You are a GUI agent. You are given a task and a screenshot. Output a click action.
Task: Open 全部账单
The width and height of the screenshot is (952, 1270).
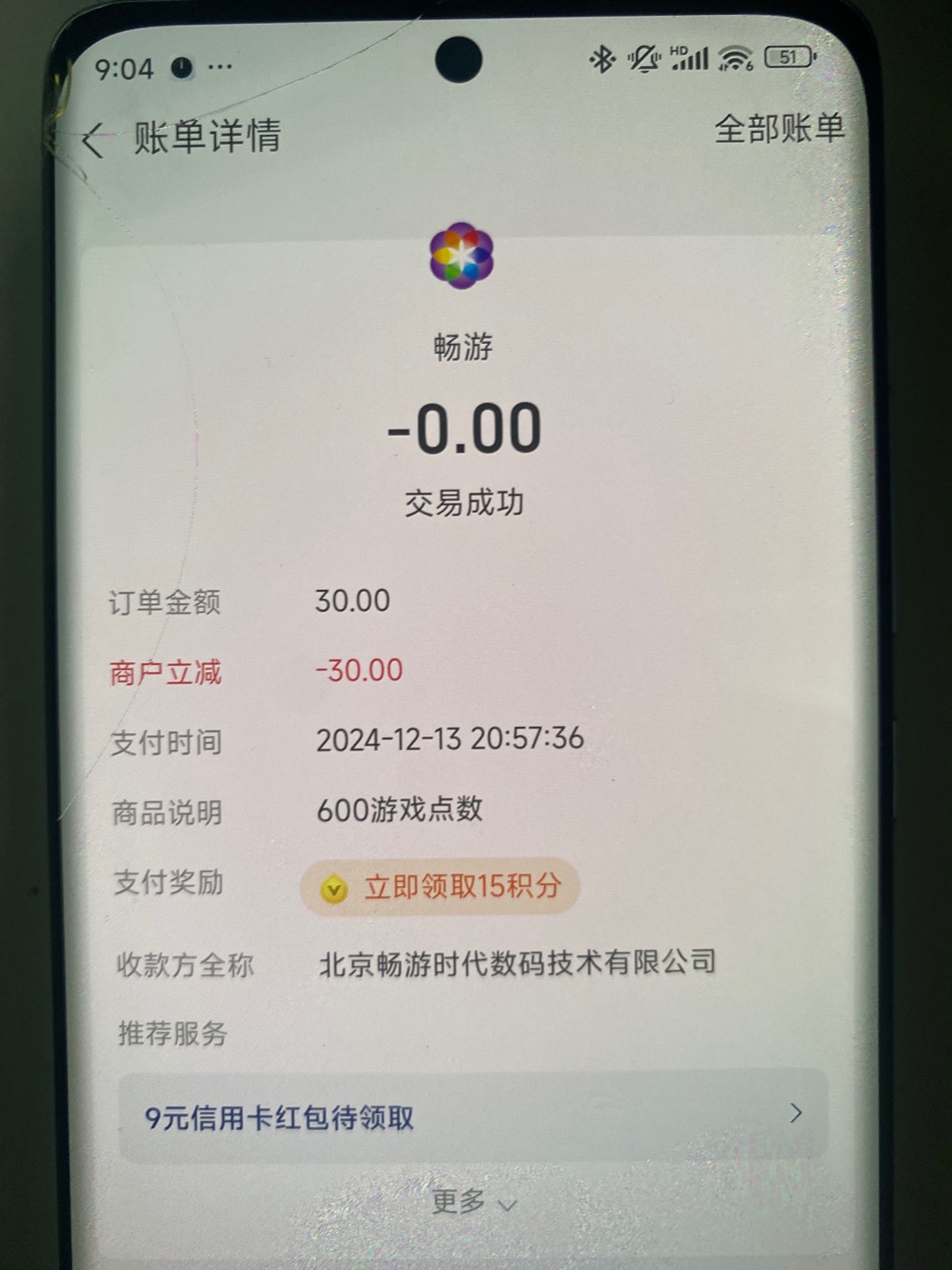[778, 129]
